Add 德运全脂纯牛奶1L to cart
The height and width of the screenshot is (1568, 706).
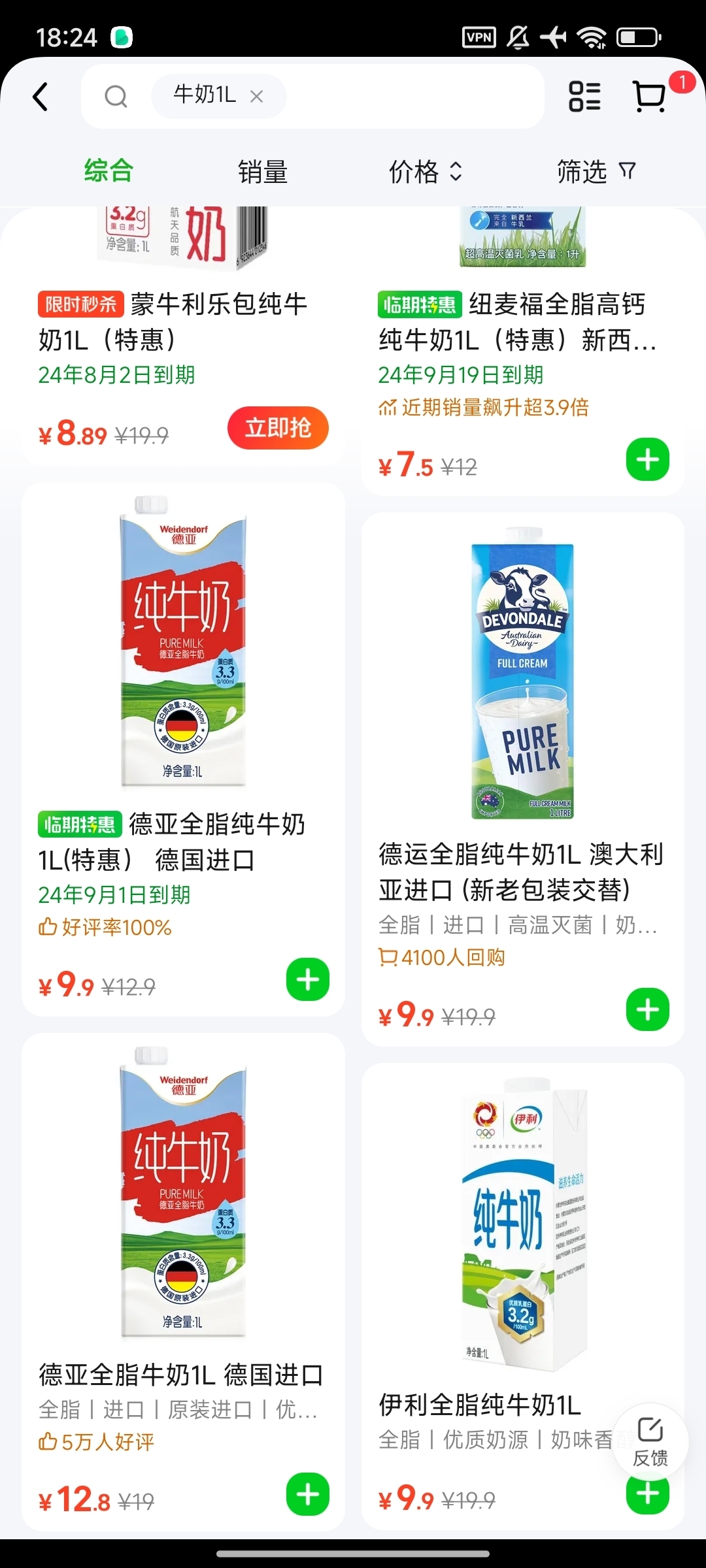(647, 1009)
